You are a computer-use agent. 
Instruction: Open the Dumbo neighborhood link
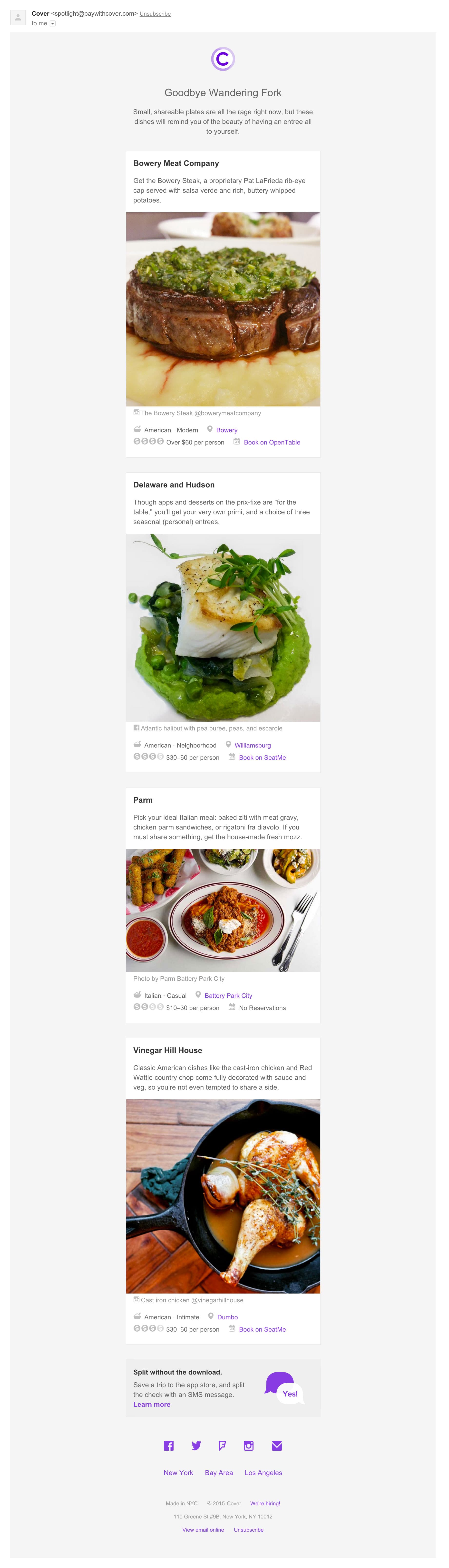227,1317
